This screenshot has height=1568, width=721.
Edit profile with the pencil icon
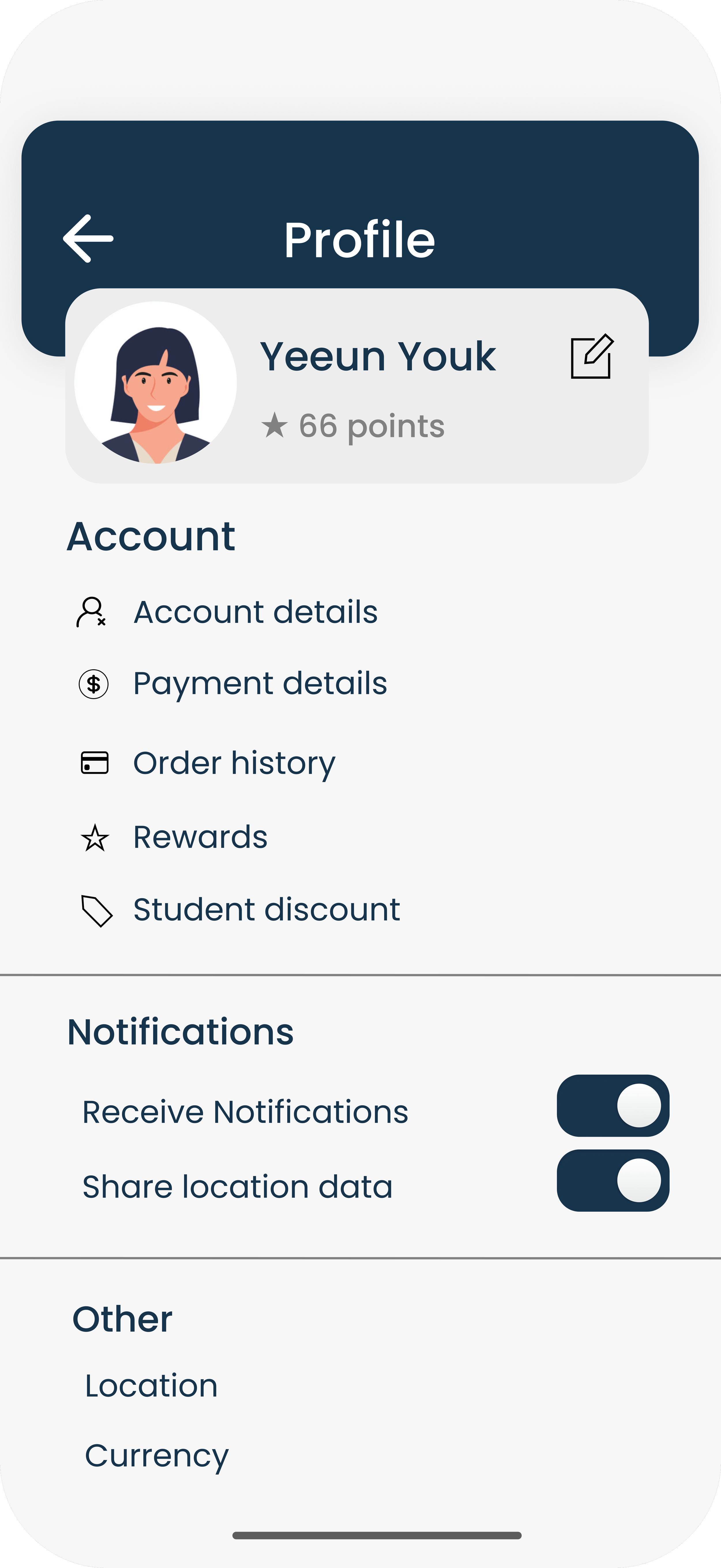click(x=592, y=357)
